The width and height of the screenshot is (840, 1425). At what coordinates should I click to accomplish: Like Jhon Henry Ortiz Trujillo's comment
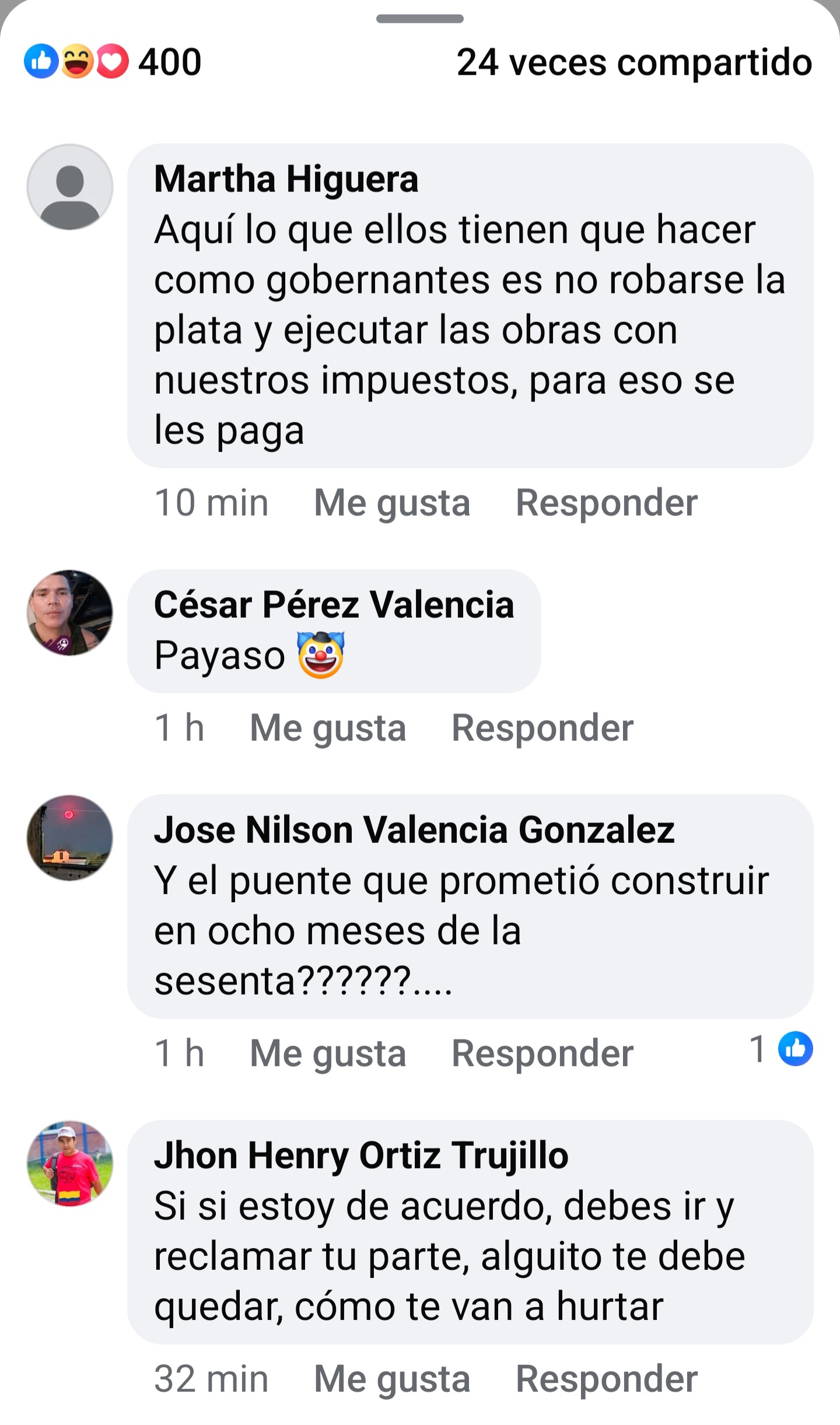click(391, 1379)
